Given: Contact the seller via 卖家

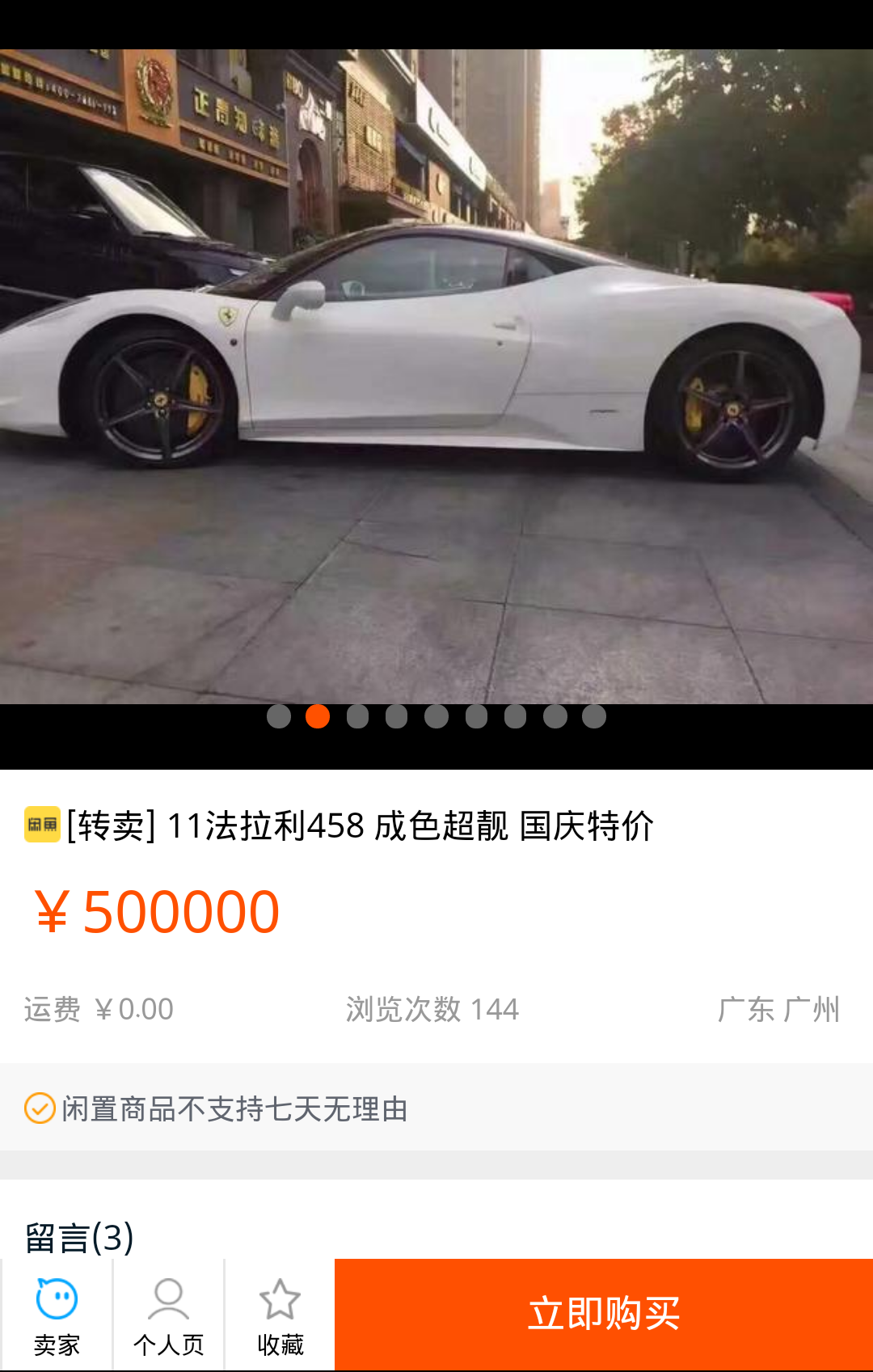Looking at the screenshot, I should (57, 1315).
